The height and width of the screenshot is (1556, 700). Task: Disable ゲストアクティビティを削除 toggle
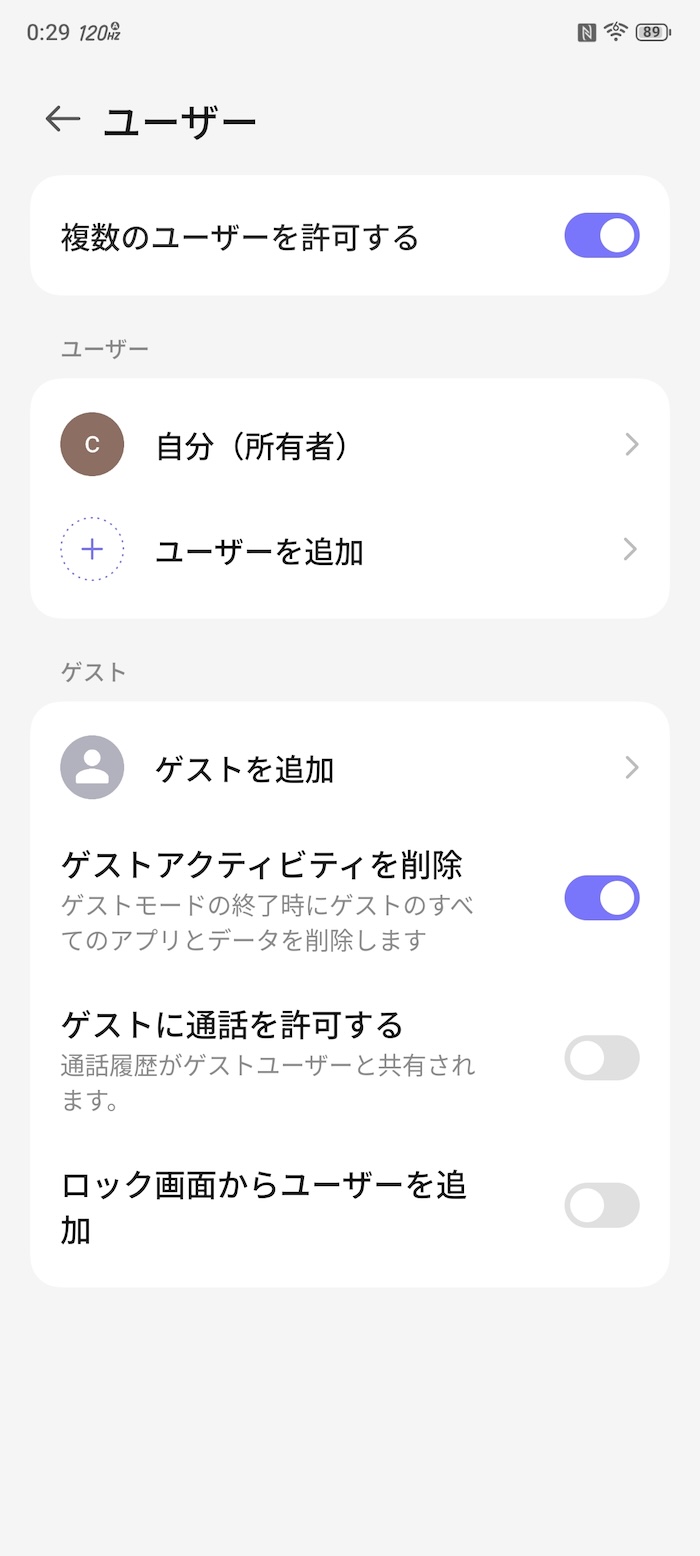[602, 898]
